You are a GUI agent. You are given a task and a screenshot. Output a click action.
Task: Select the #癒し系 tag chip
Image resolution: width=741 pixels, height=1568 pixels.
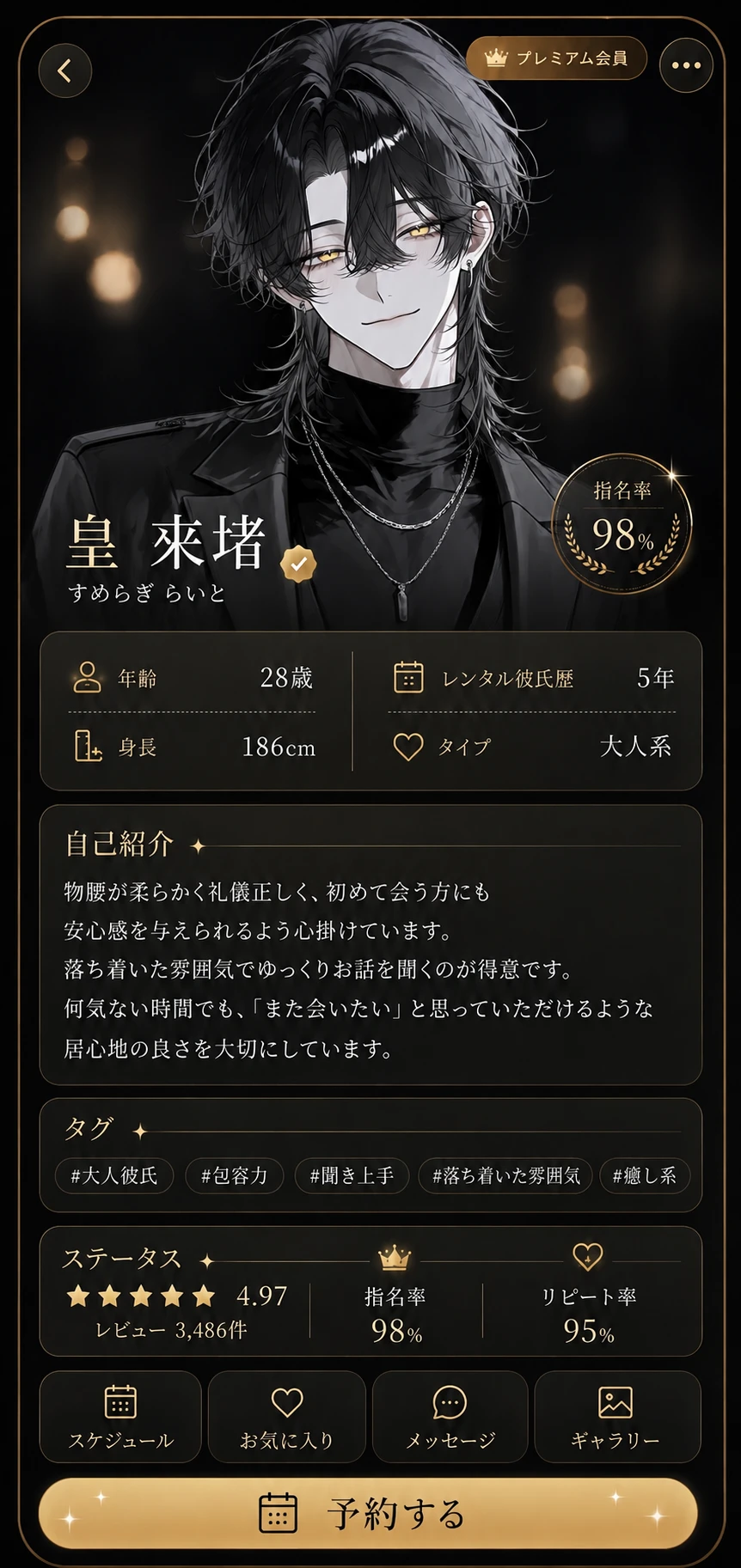tap(645, 1175)
